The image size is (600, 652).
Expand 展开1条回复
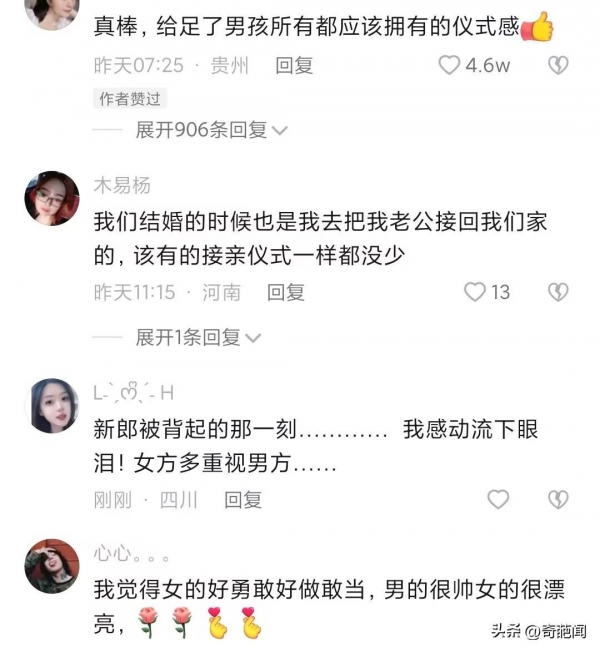click(x=198, y=337)
